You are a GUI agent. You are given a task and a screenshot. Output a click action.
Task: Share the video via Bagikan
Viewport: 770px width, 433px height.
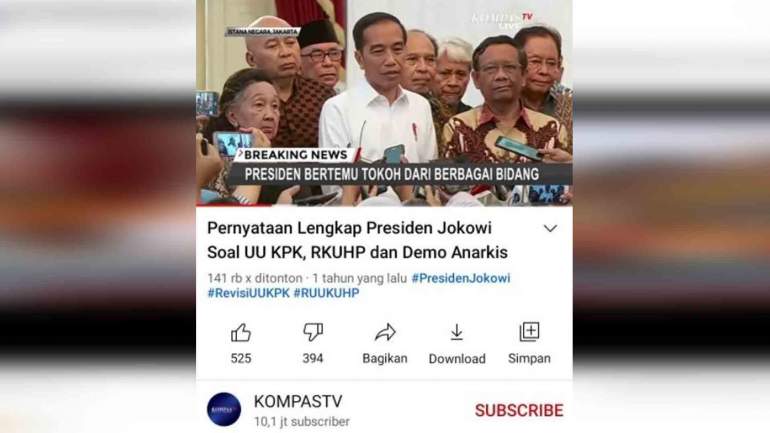click(x=384, y=333)
